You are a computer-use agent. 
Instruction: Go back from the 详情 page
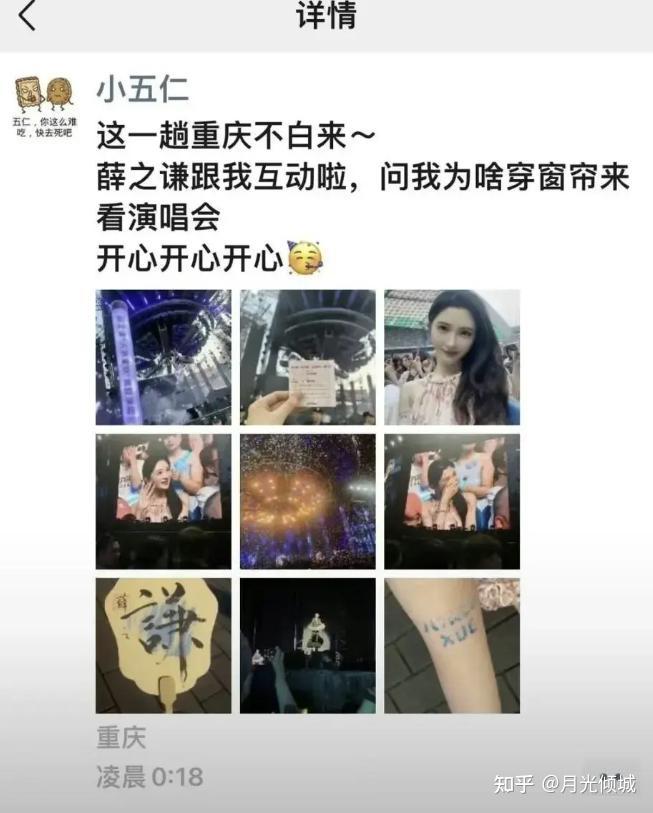27,16
